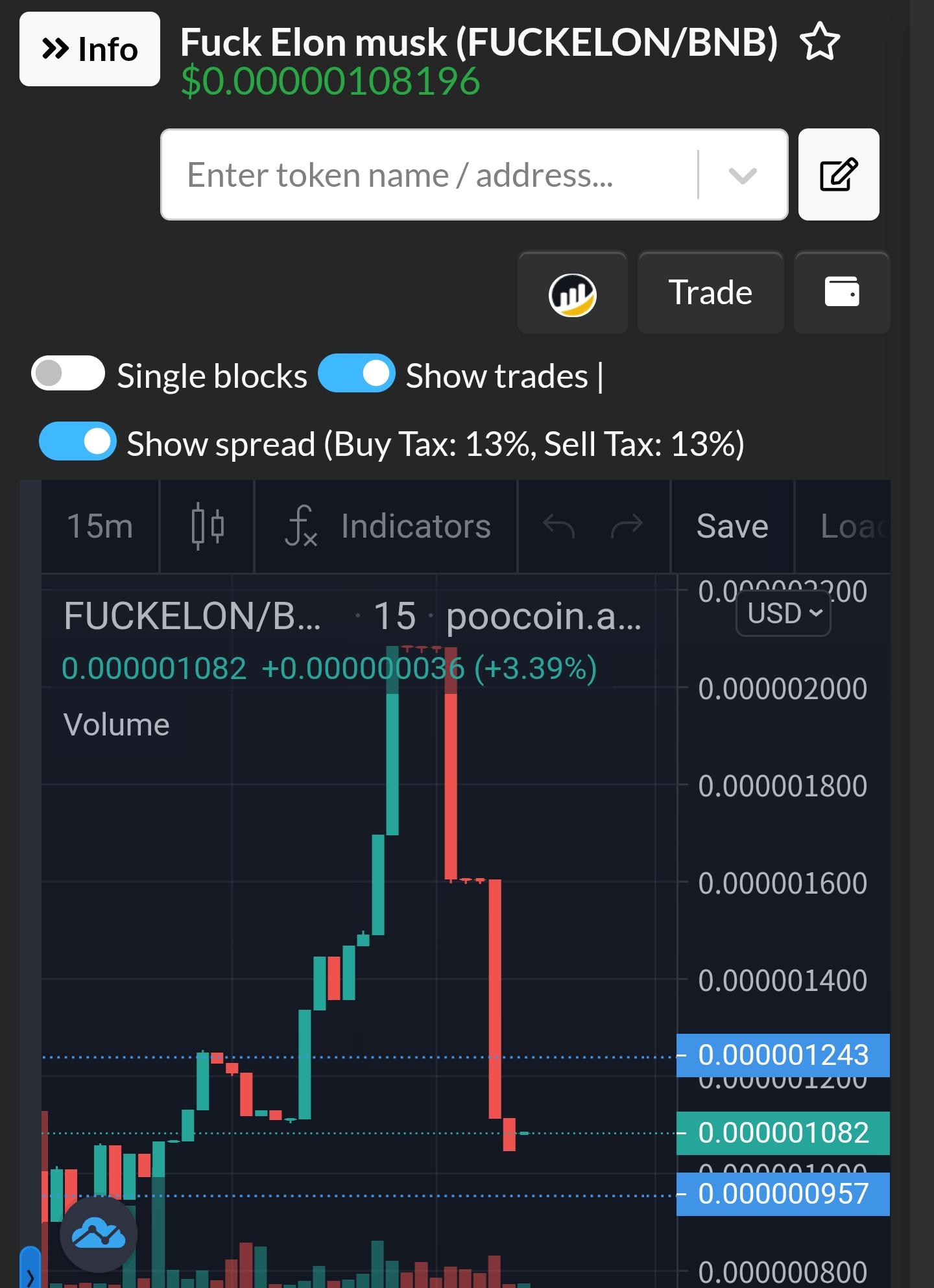Open the Info side panel
The image size is (934, 1288).
click(90, 49)
